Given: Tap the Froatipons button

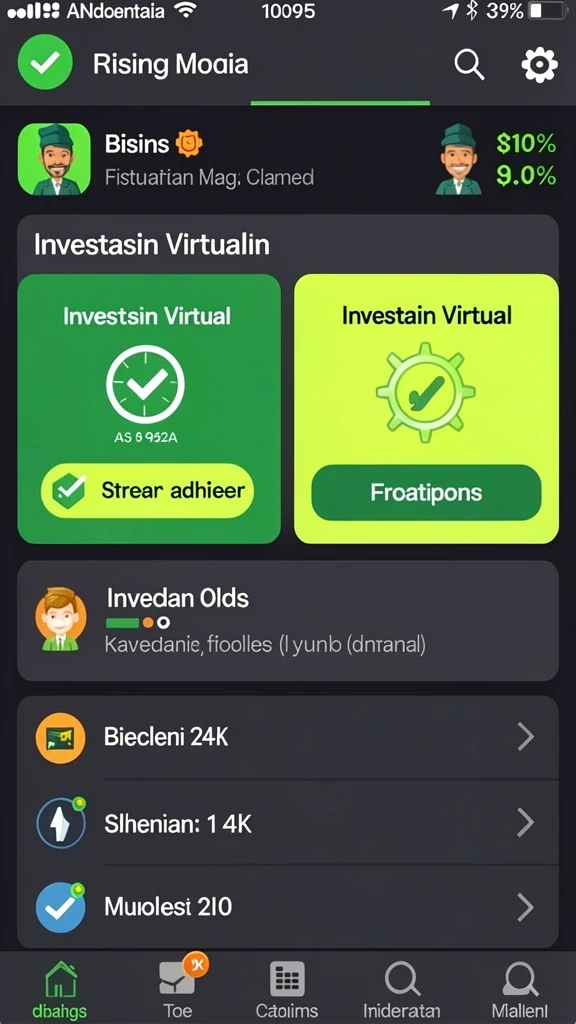Looking at the screenshot, I should tap(426, 492).
